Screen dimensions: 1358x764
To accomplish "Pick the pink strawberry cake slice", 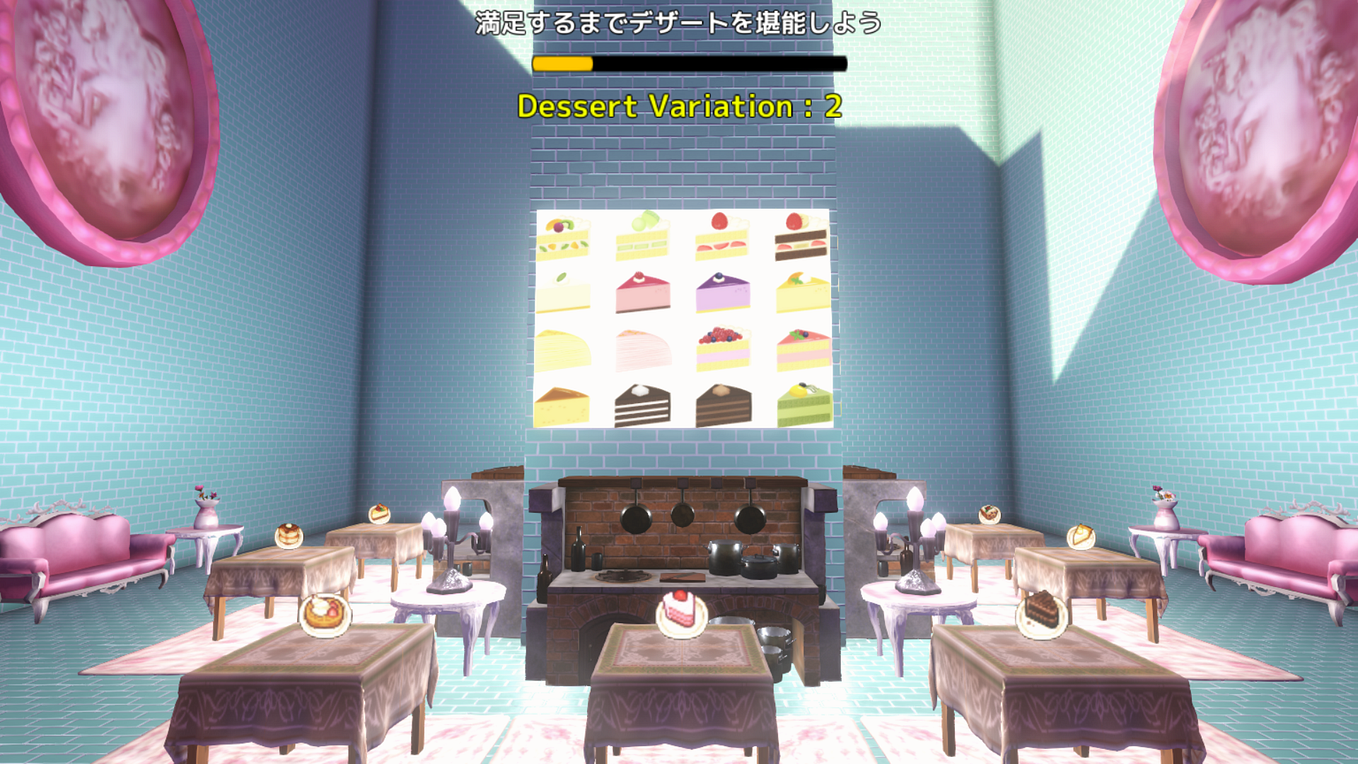I will coord(682,613).
